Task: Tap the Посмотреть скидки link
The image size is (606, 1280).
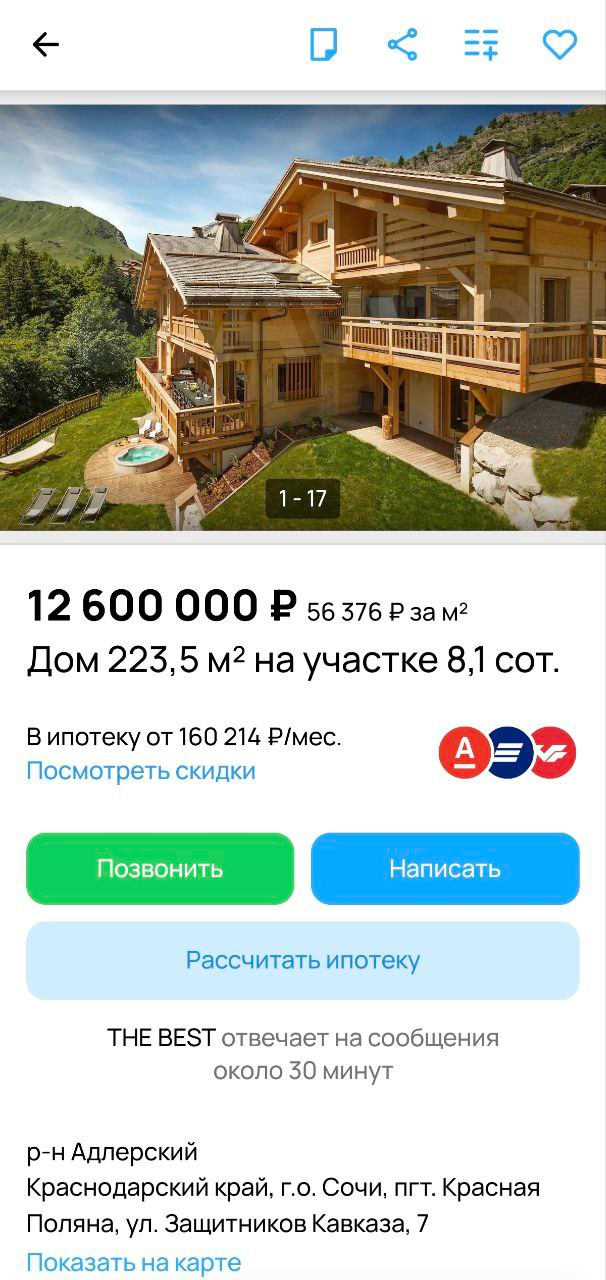Action: [x=141, y=771]
